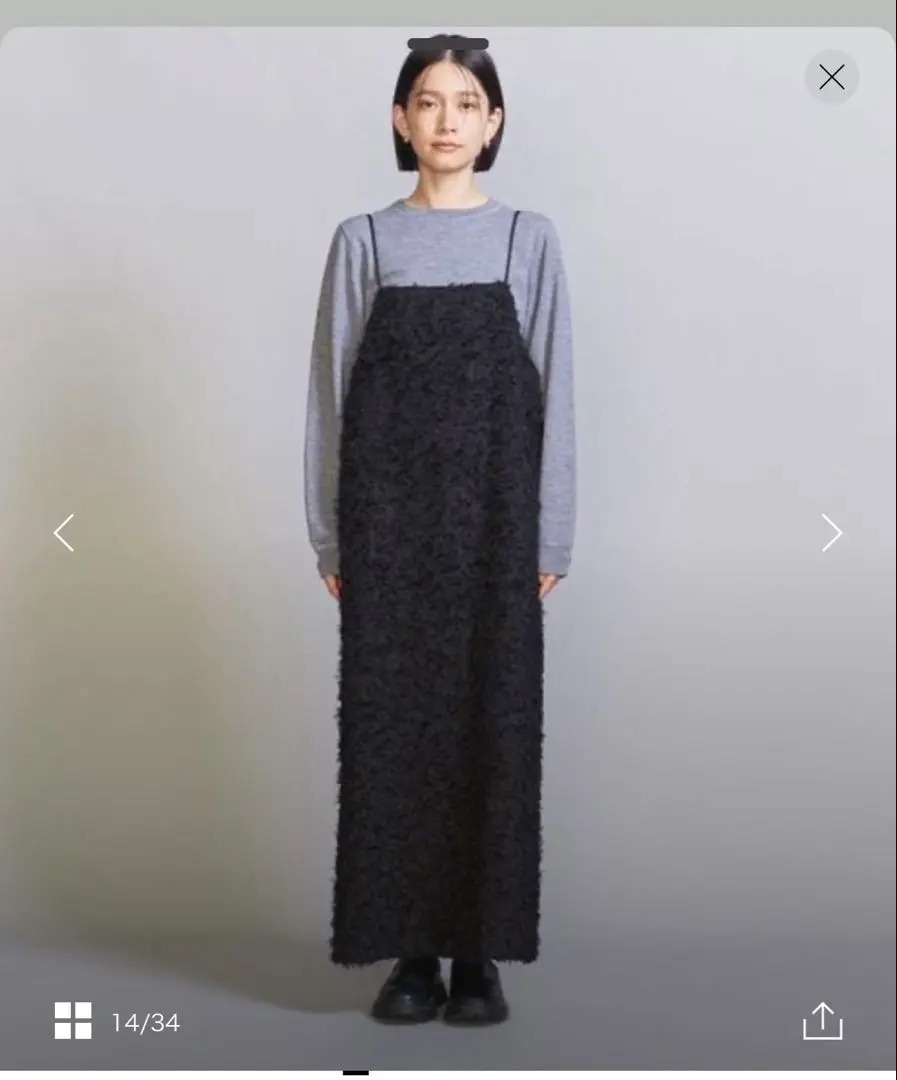Screen dimensions: 897x1080
Task: Close the image viewer
Action: (831, 77)
